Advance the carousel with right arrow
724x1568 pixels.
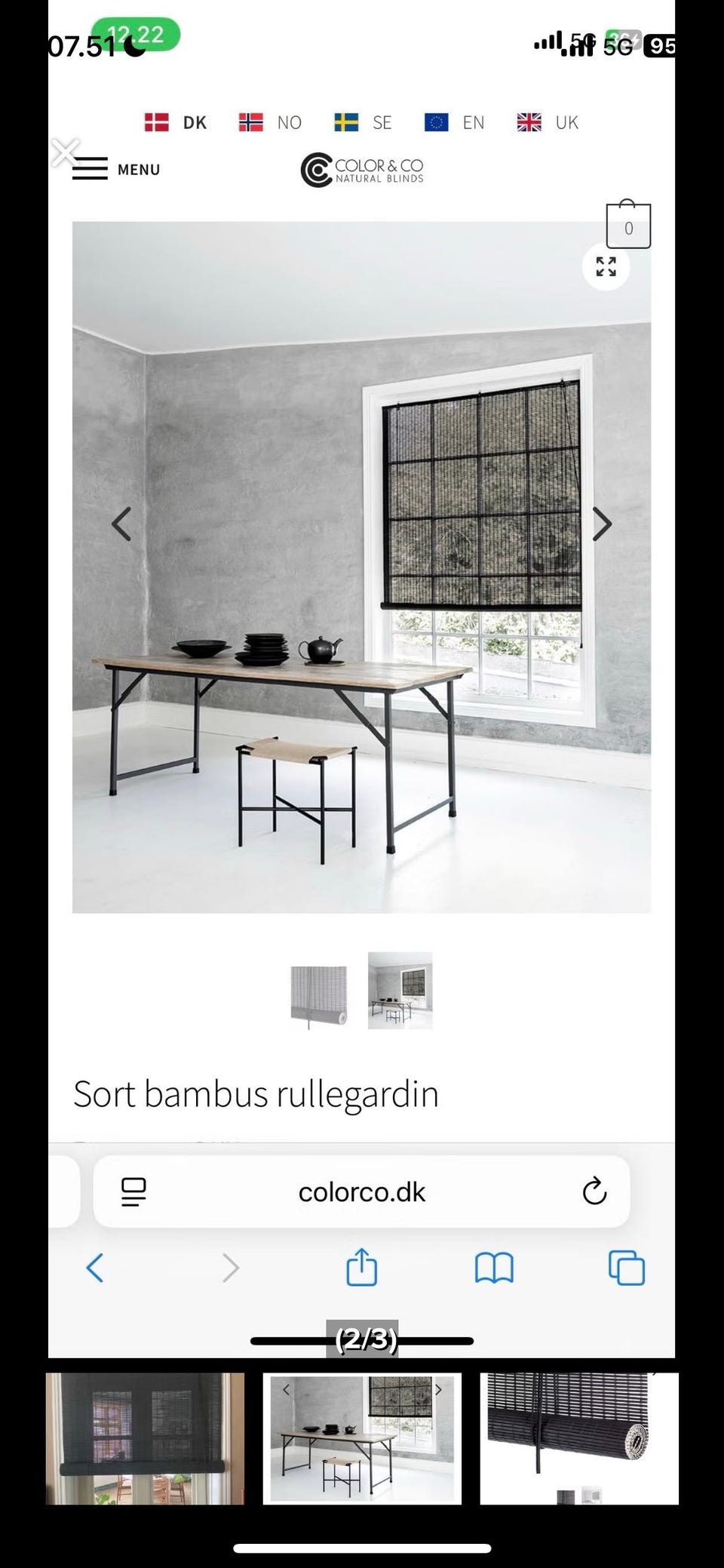(601, 524)
